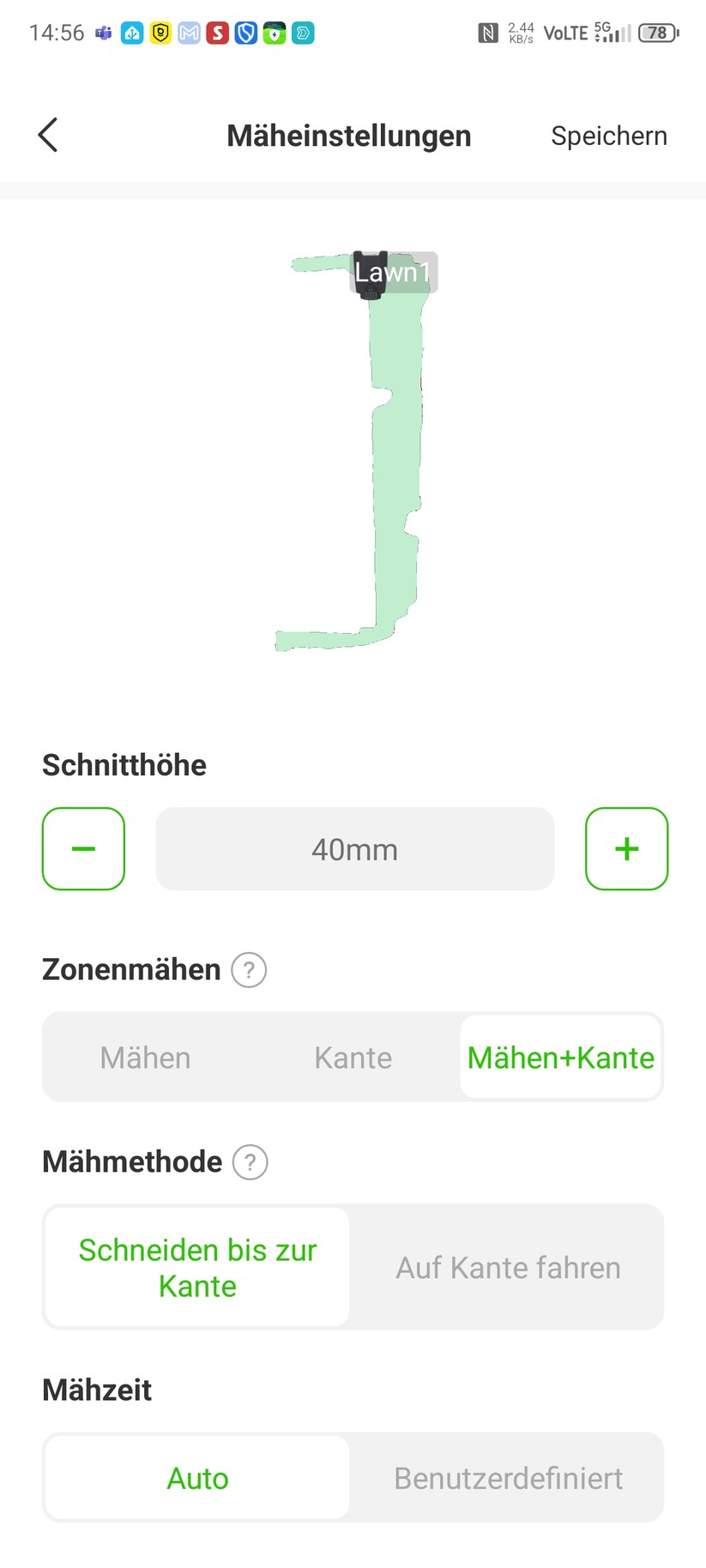Switch Mähzeit to Benutzerdefiniert

click(x=508, y=1477)
